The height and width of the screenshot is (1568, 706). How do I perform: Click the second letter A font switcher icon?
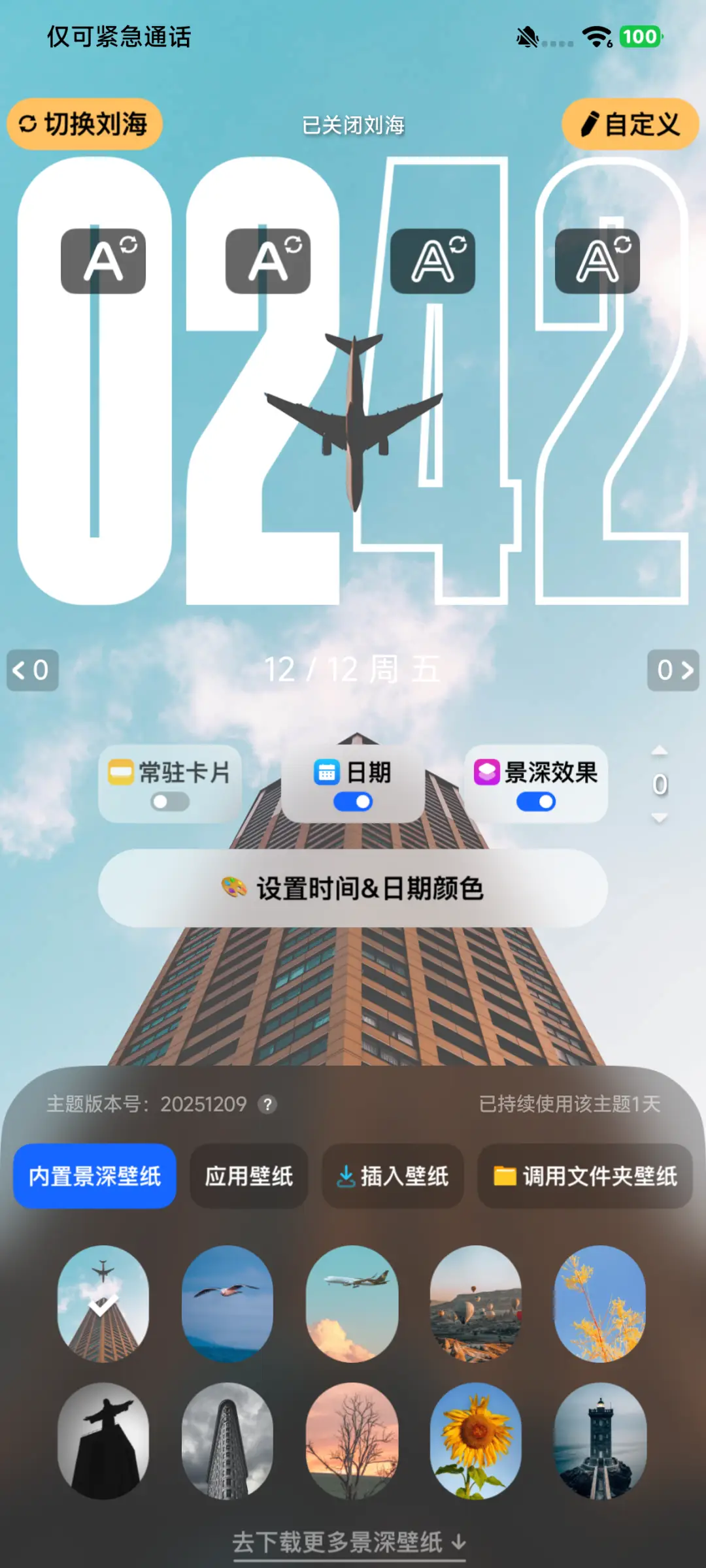[x=267, y=261]
